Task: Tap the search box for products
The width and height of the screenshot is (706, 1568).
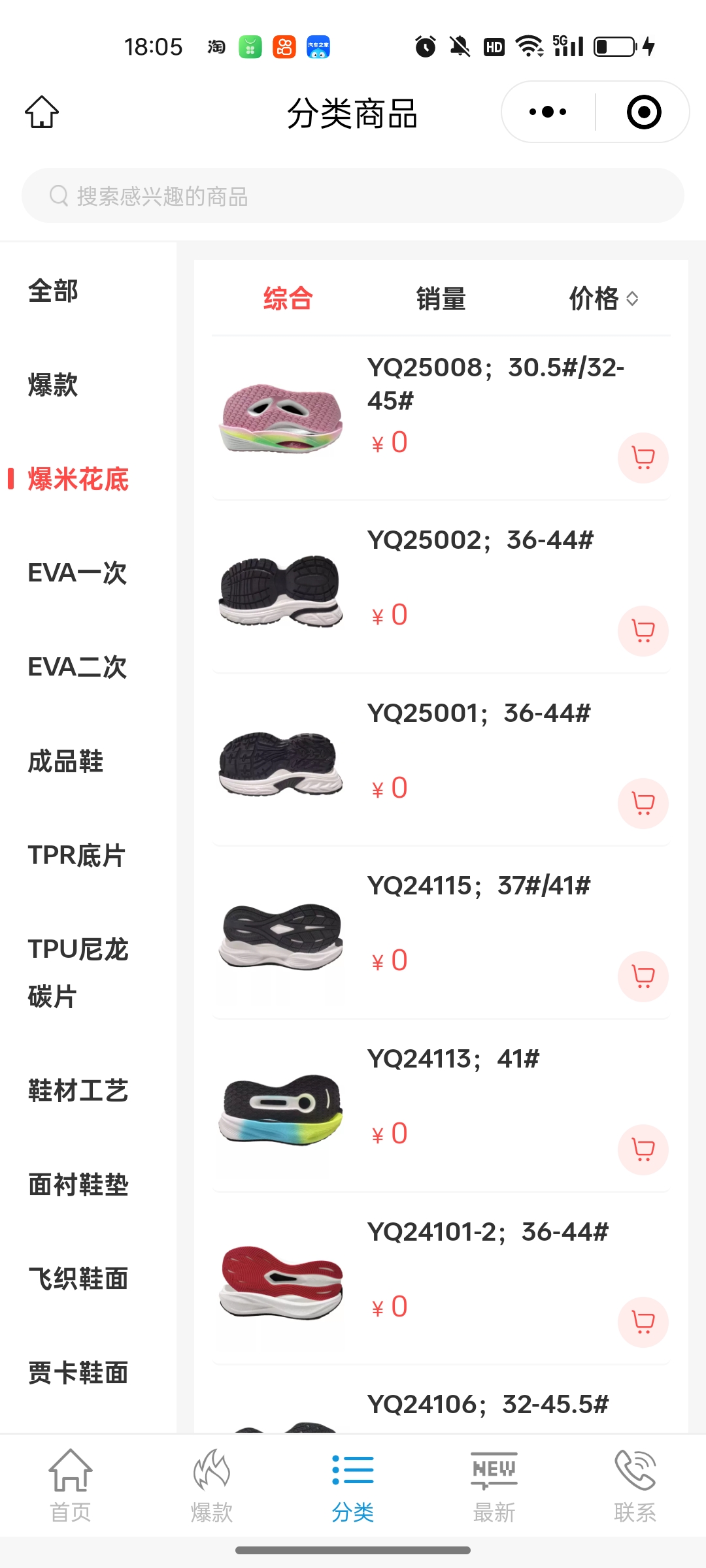Action: 353,196
